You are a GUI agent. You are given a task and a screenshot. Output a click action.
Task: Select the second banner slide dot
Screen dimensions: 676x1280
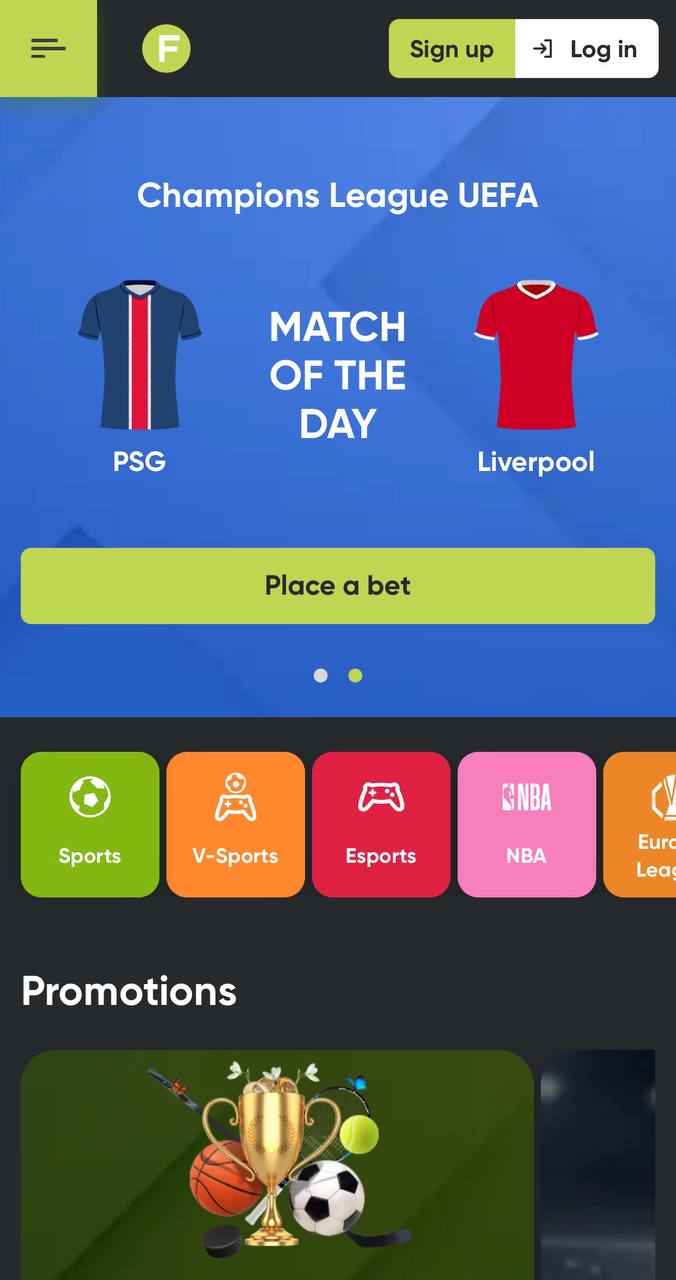coord(355,676)
